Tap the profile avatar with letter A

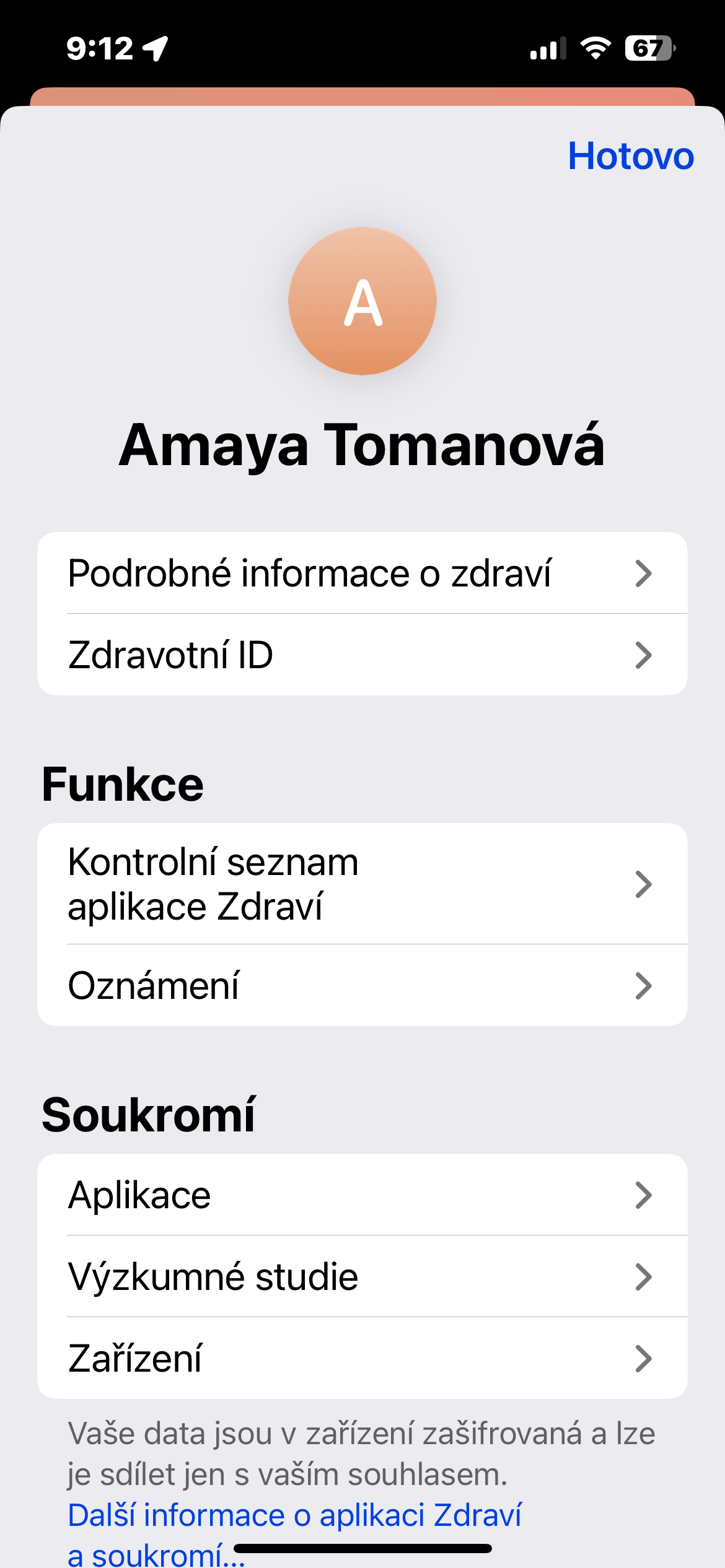click(x=362, y=301)
